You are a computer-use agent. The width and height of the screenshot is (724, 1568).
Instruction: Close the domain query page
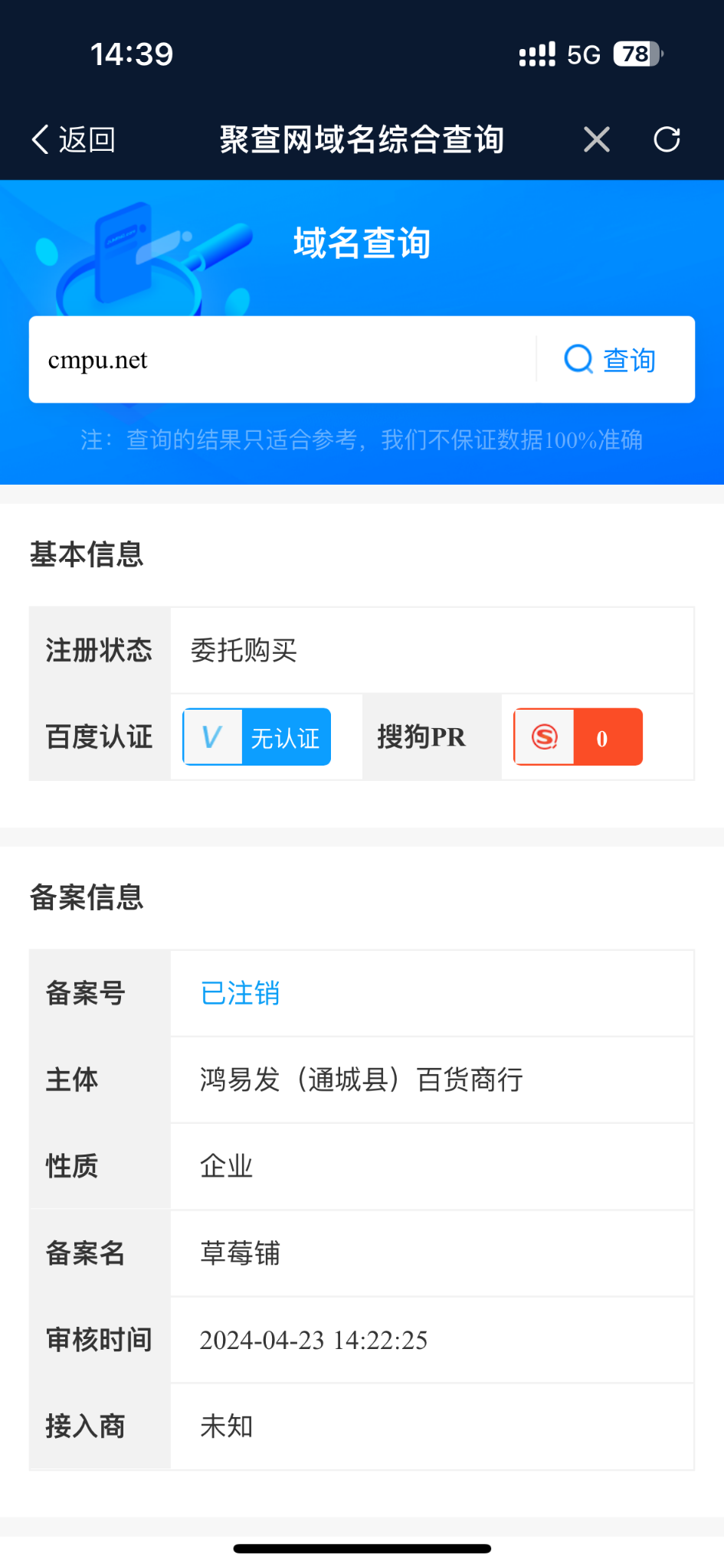tap(596, 139)
